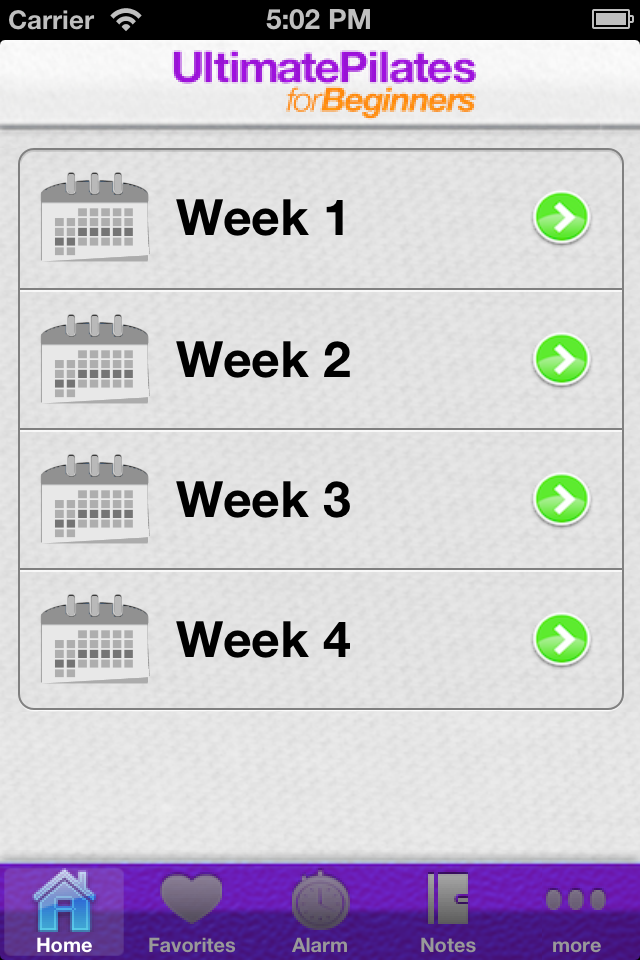Open the more tab

coord(576,912)
